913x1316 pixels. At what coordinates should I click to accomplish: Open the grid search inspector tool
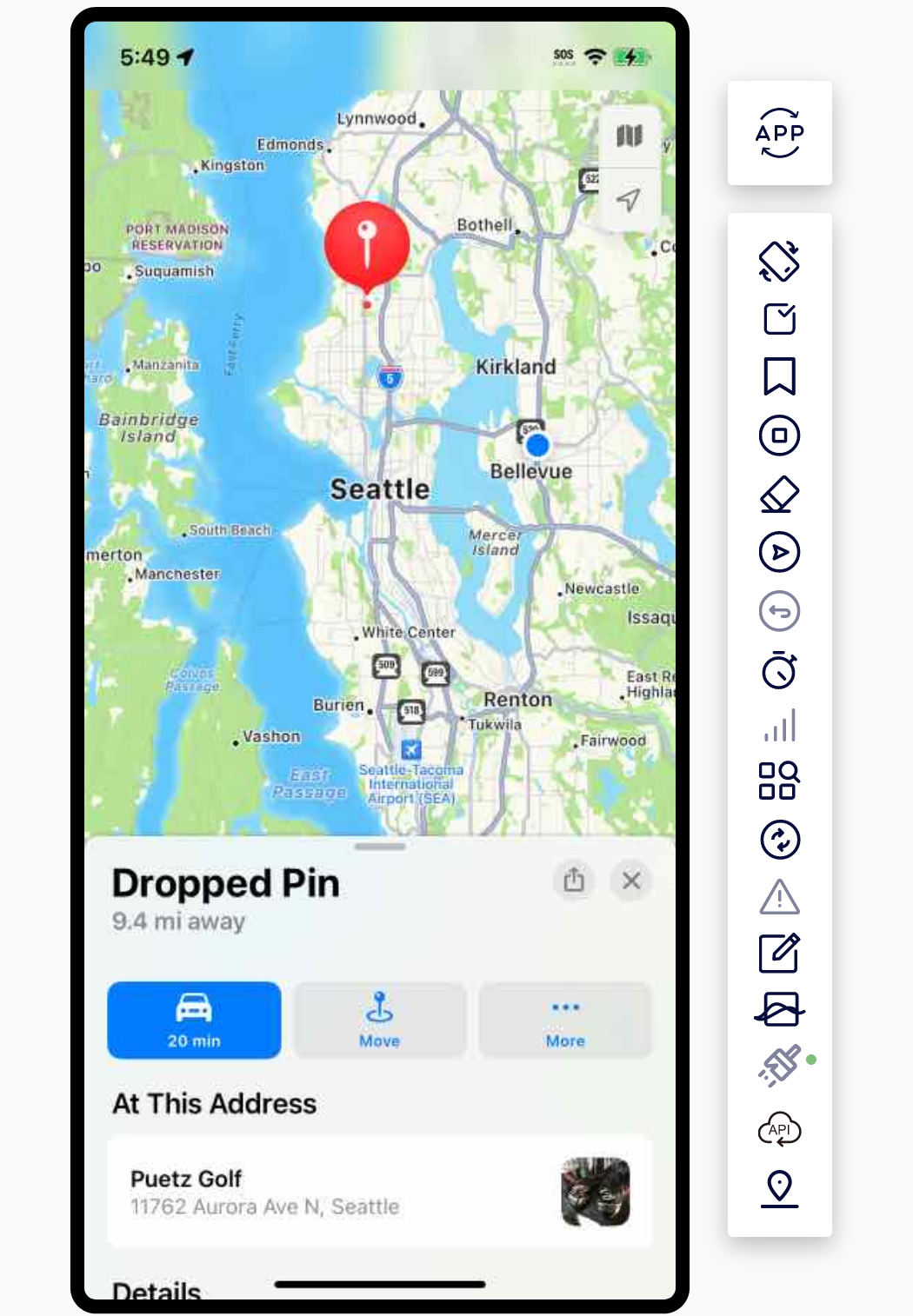779,781
